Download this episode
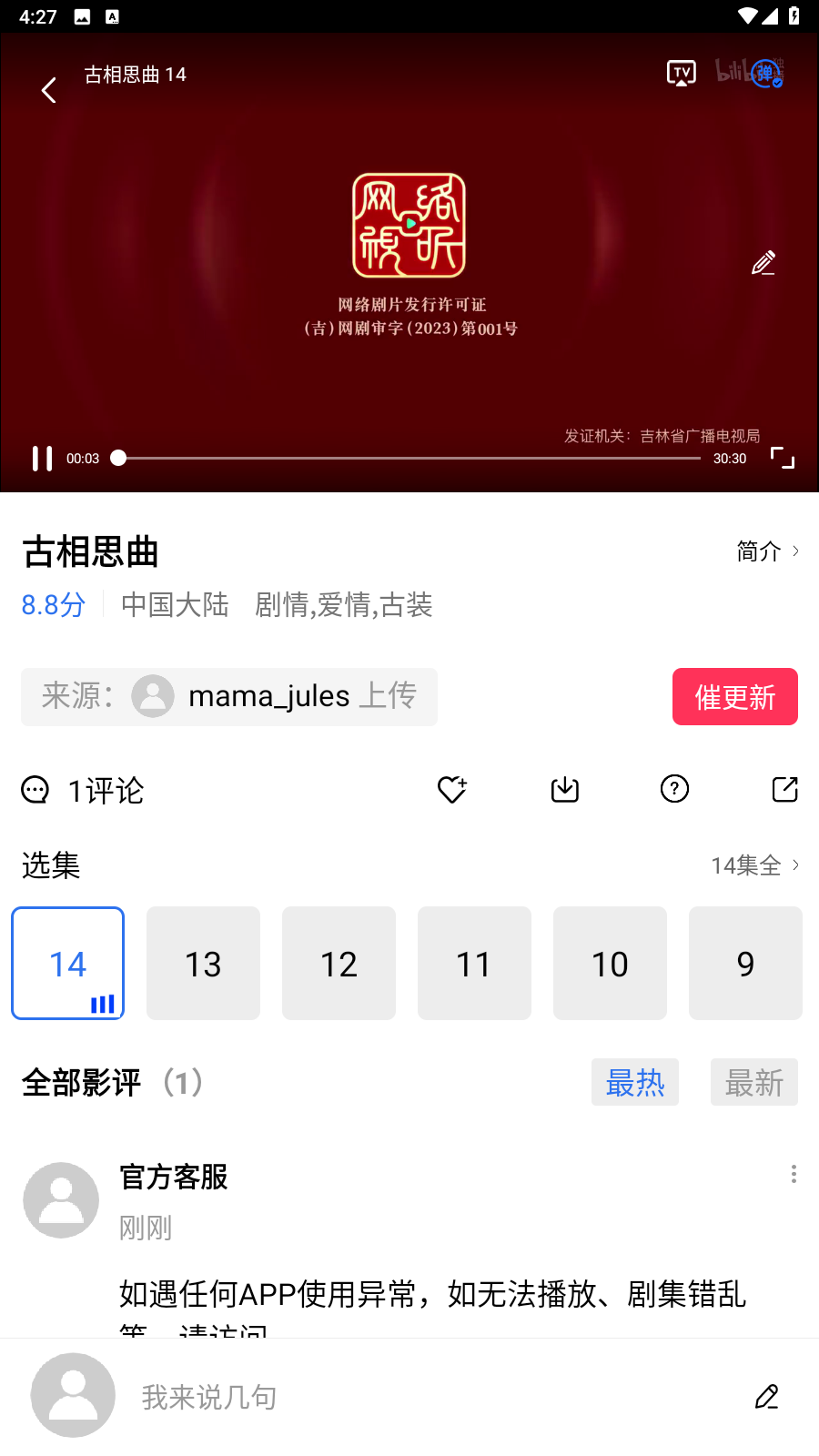Image resolution: width=819 pixels, height=1456 pixels. pos(565,789)
